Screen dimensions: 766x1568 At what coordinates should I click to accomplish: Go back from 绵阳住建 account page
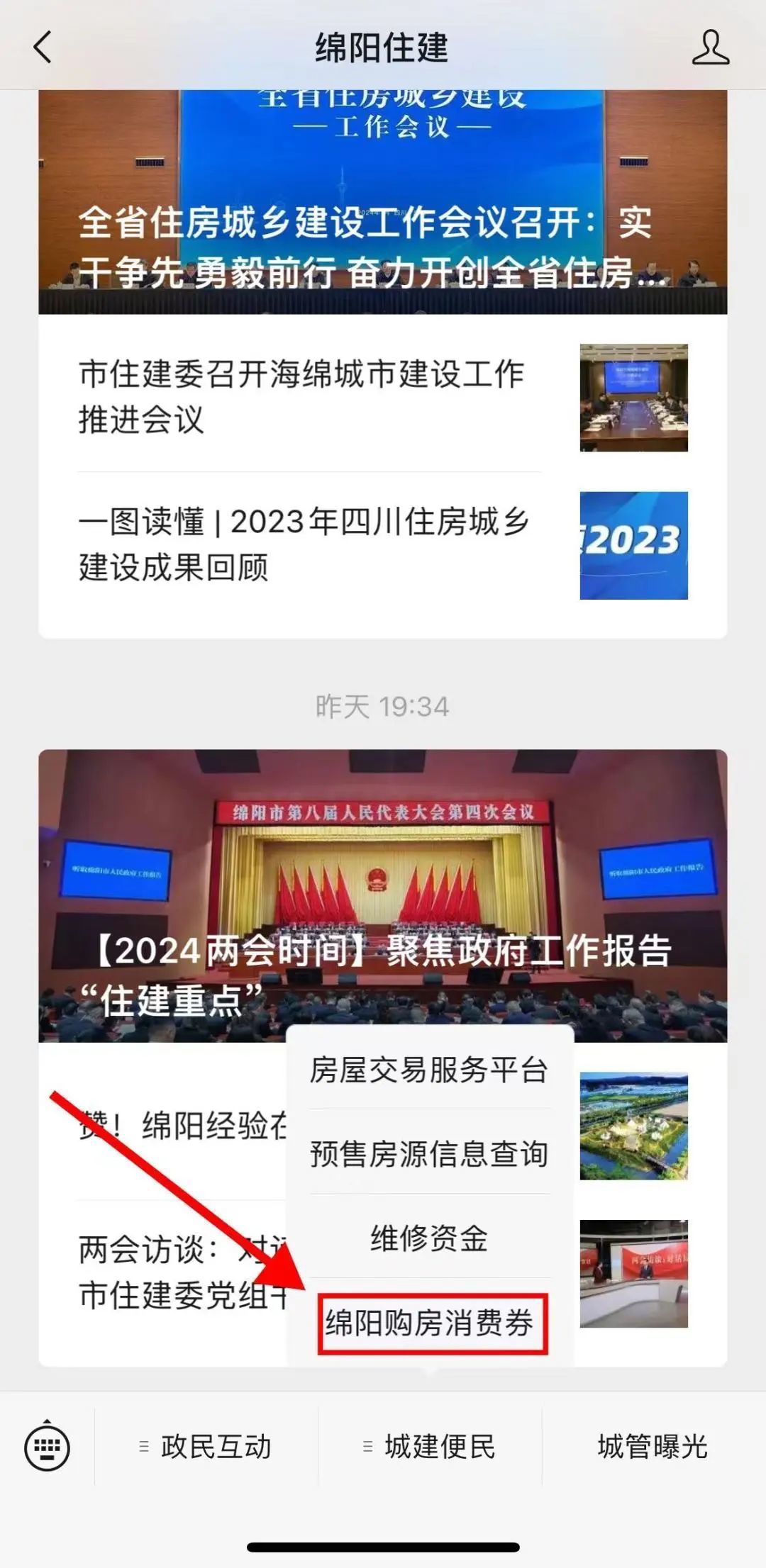click(x=43, y=47)
